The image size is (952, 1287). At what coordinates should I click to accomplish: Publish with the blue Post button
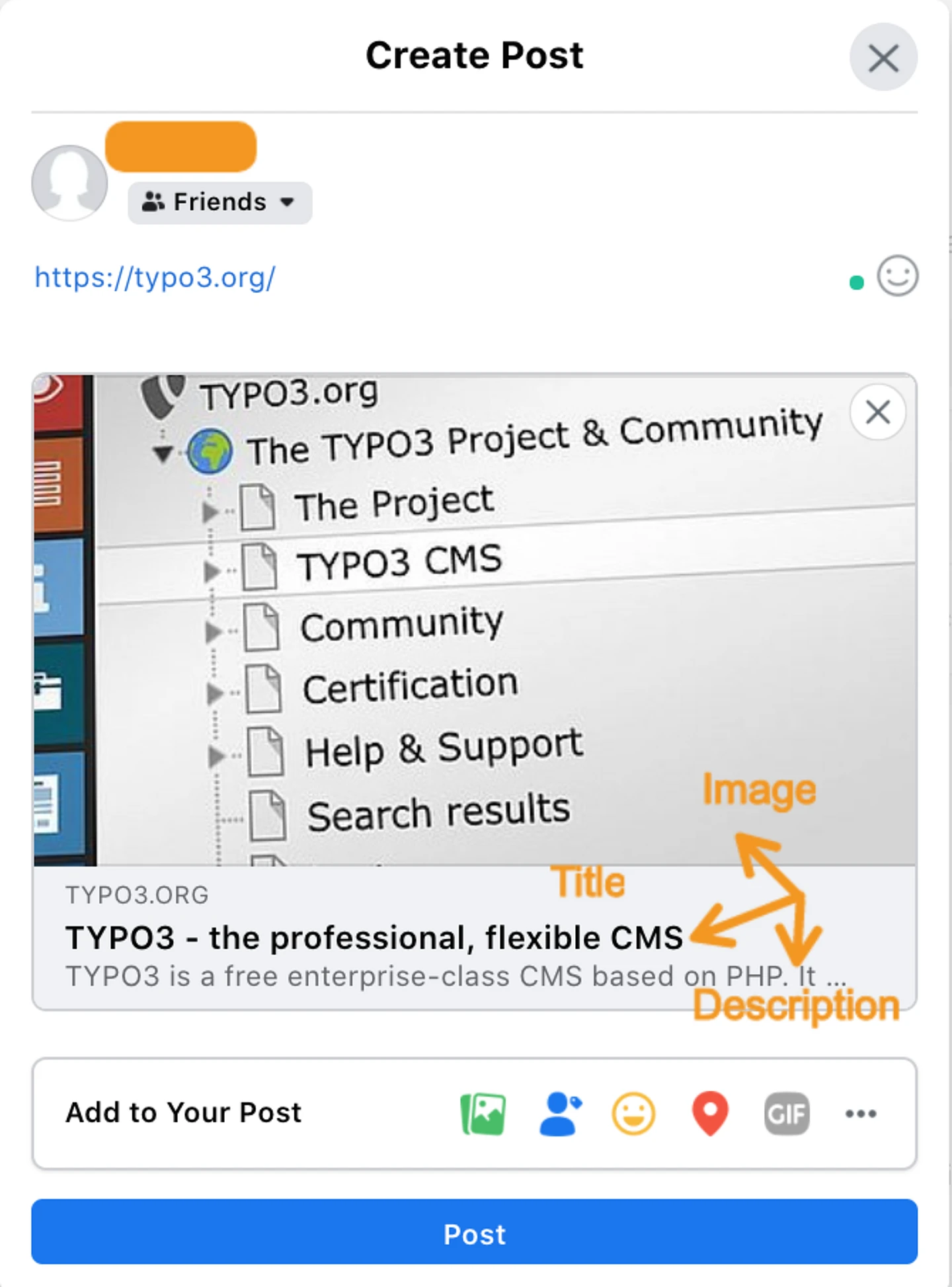point(474,1232)
